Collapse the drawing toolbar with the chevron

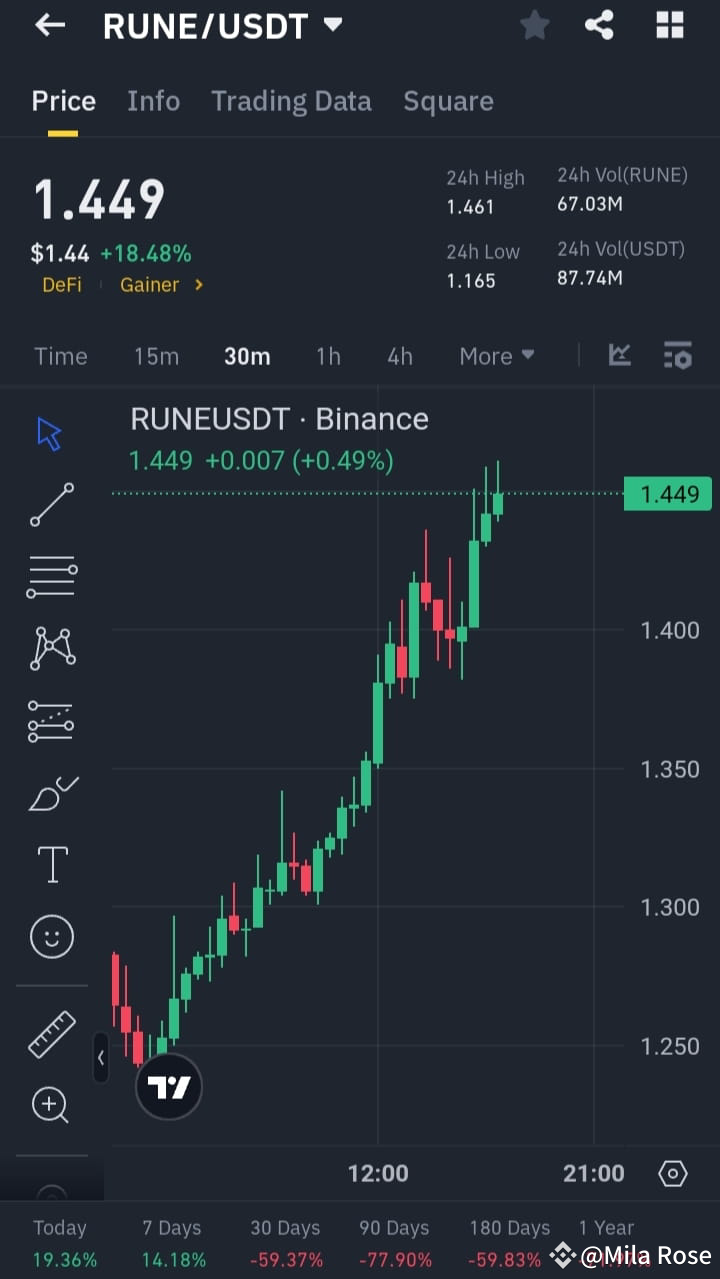(x=100, y=1058)
